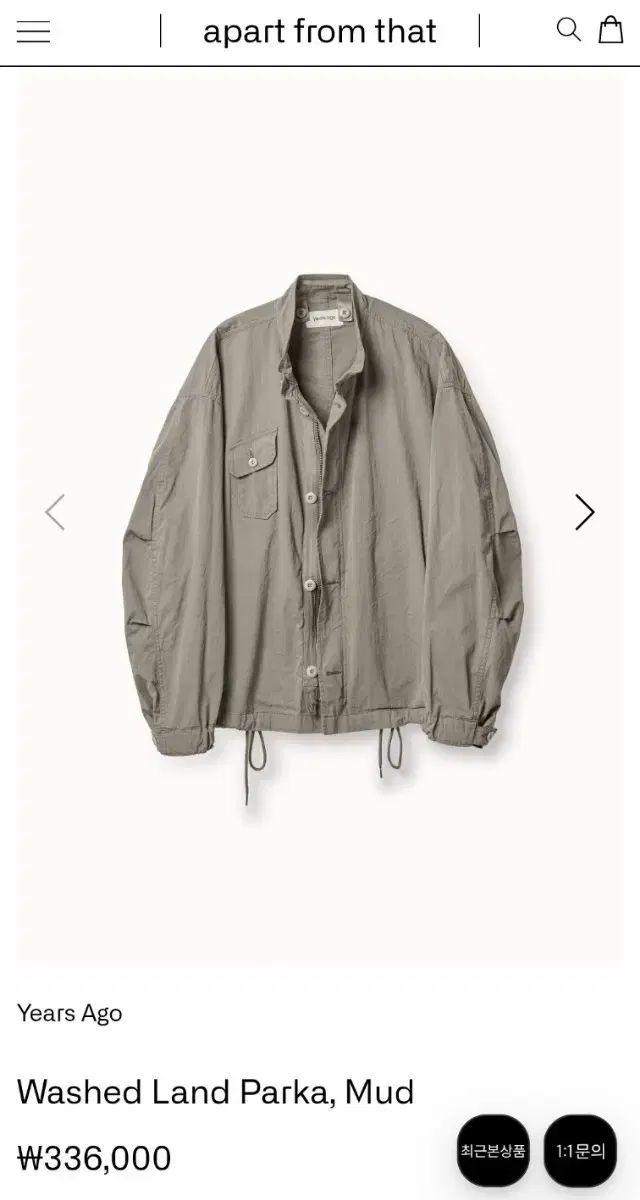640x1200 pixels.
Task: Show the next product photo
Action: pos(585,512)
